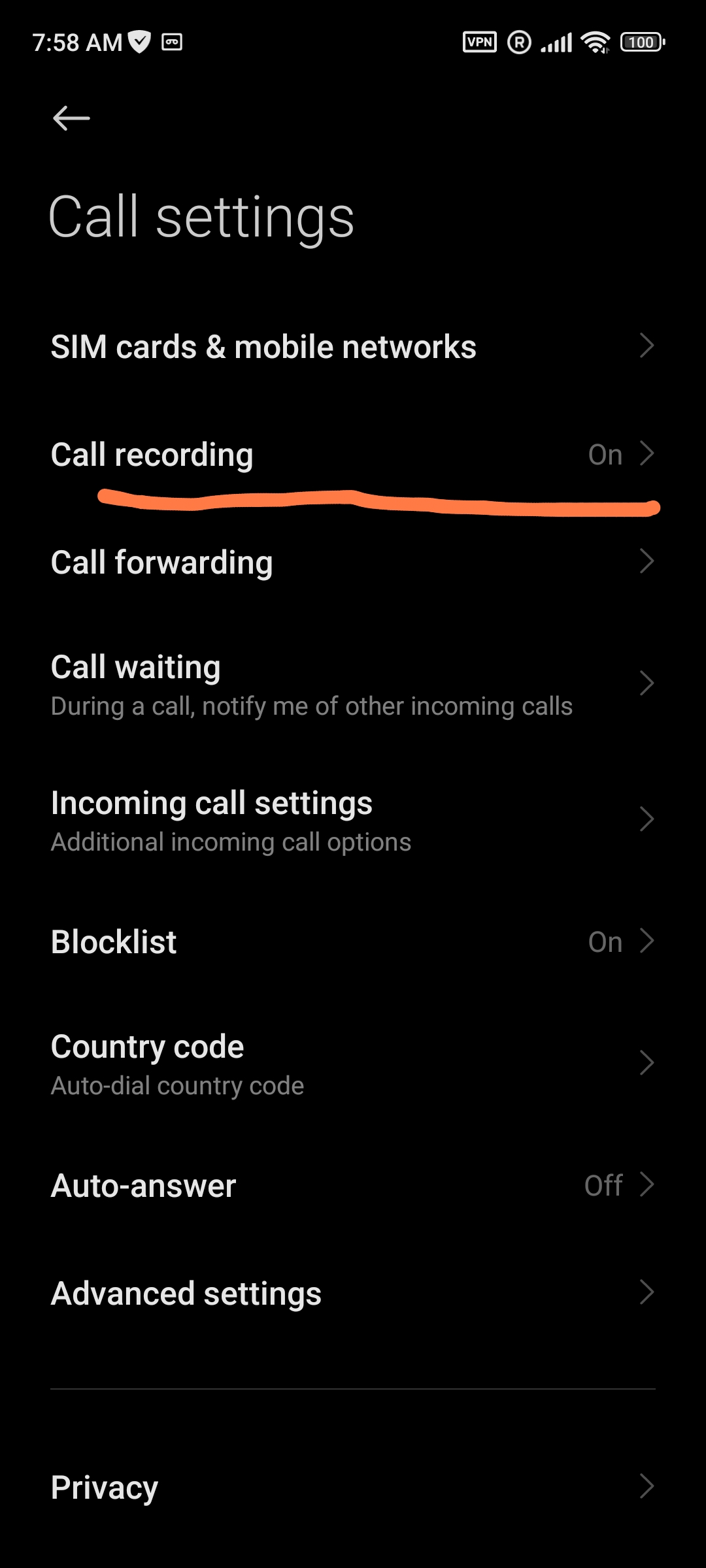
Task: Open Incoming call settings
Action: tap(353, 821)
